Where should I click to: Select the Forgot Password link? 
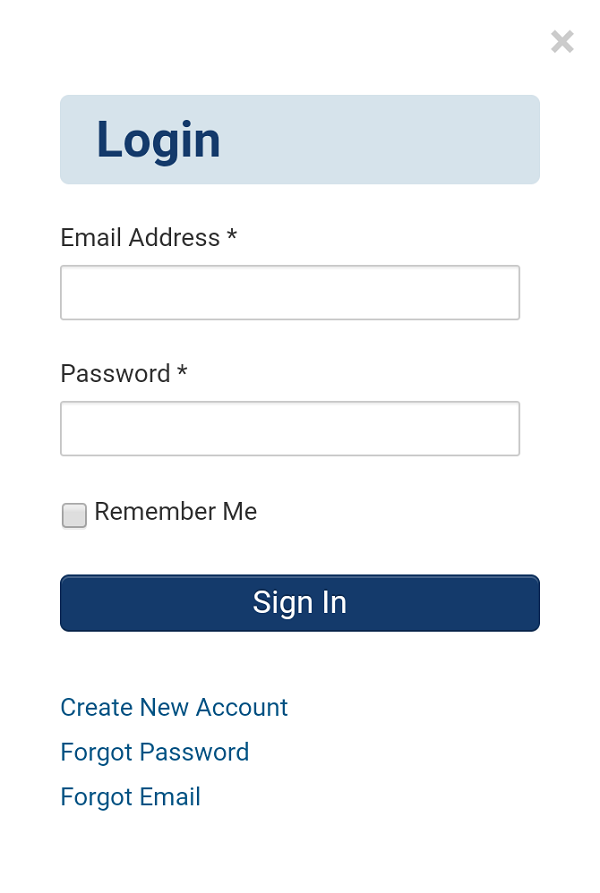click(155, 752)
